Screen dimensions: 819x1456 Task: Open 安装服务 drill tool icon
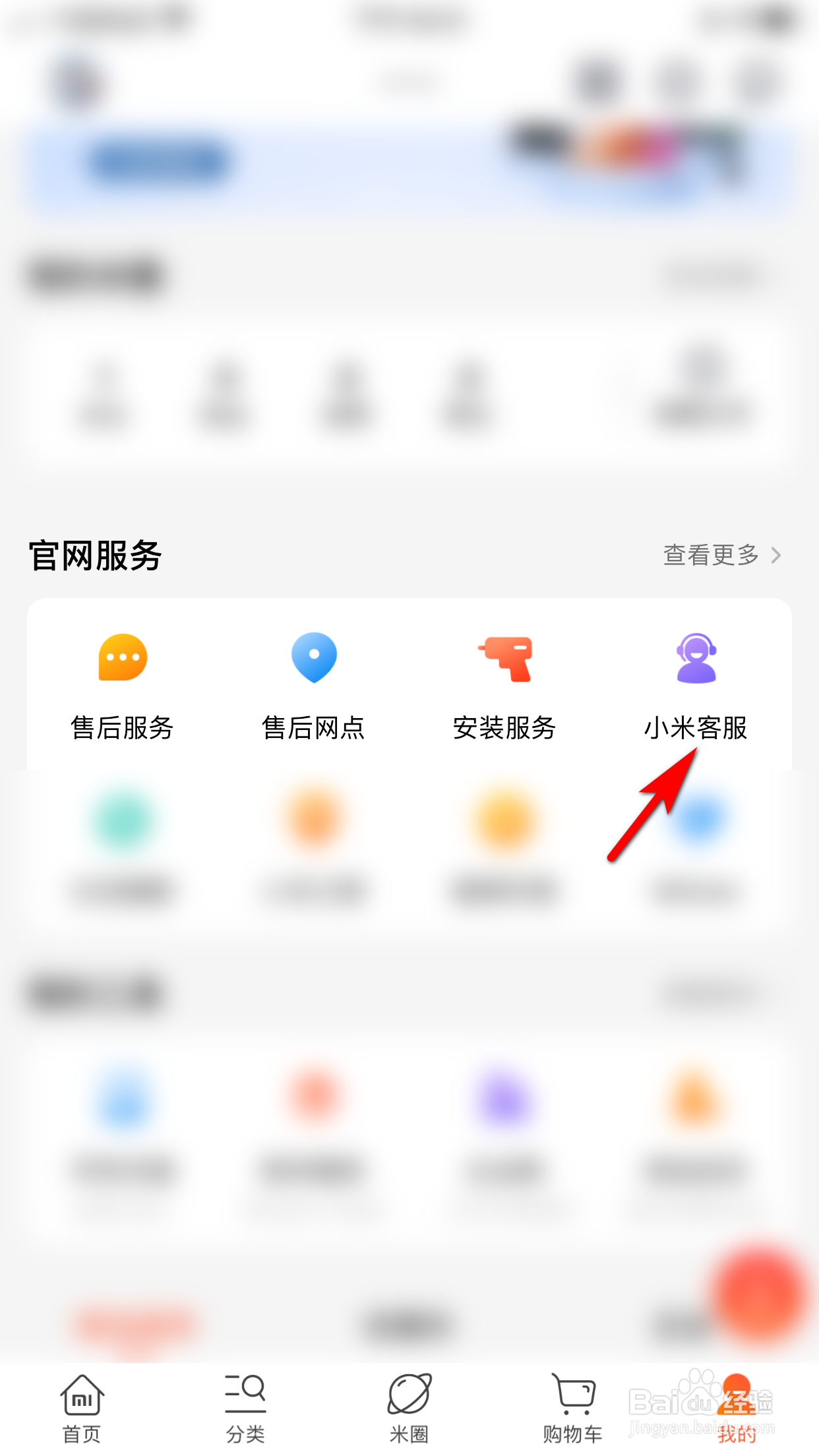point(504,656)
